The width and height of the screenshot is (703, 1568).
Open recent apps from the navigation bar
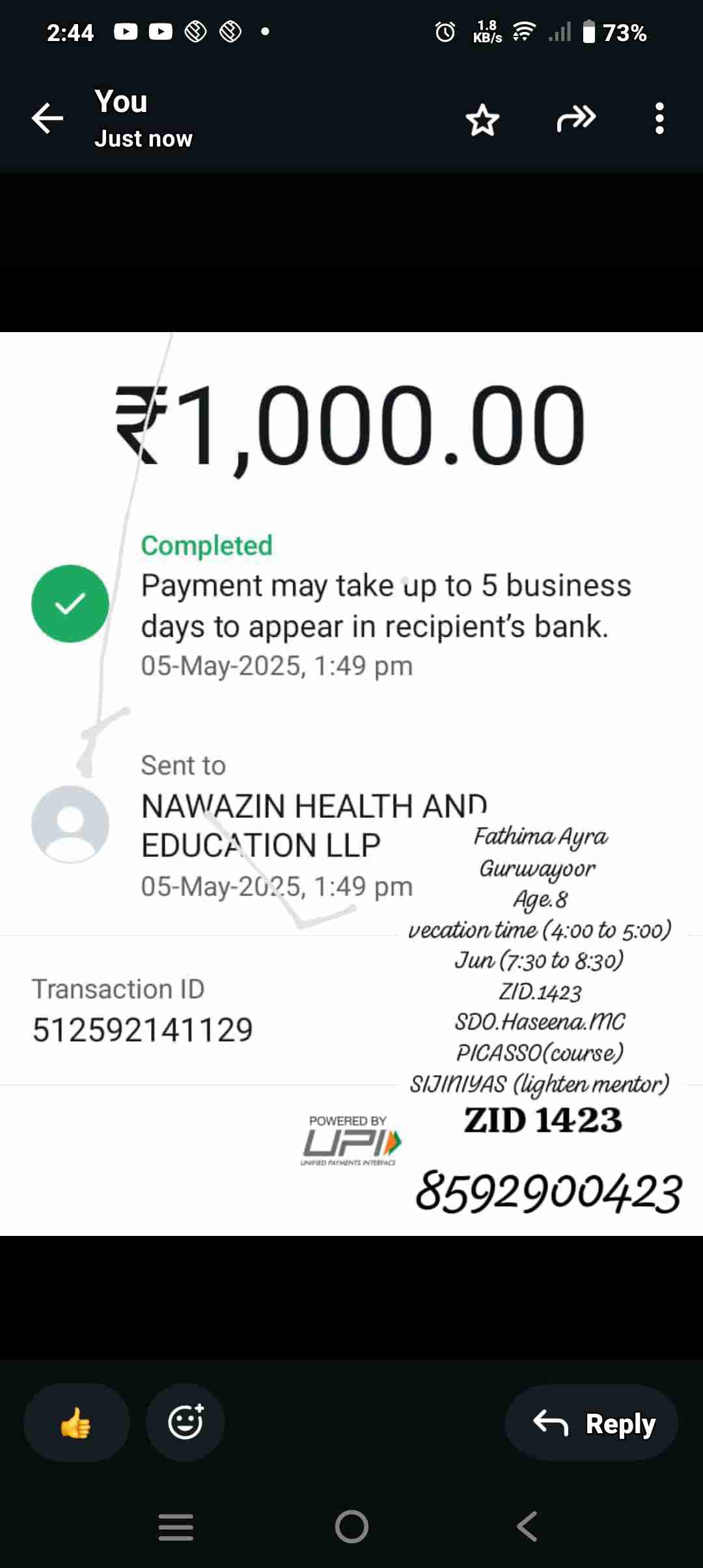[176, 1527]
